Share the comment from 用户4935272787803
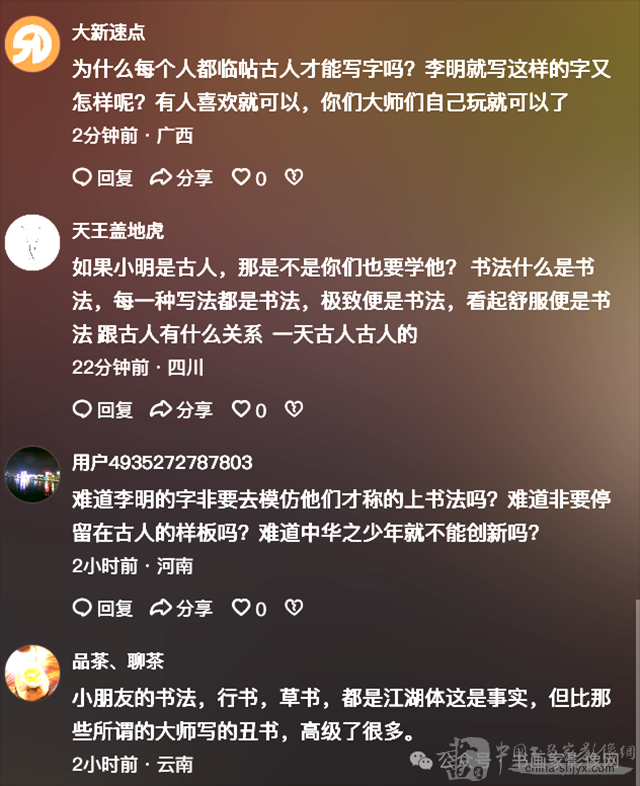Image resolution: width=640 pixels, height=786 pixels. pos(181,607)
